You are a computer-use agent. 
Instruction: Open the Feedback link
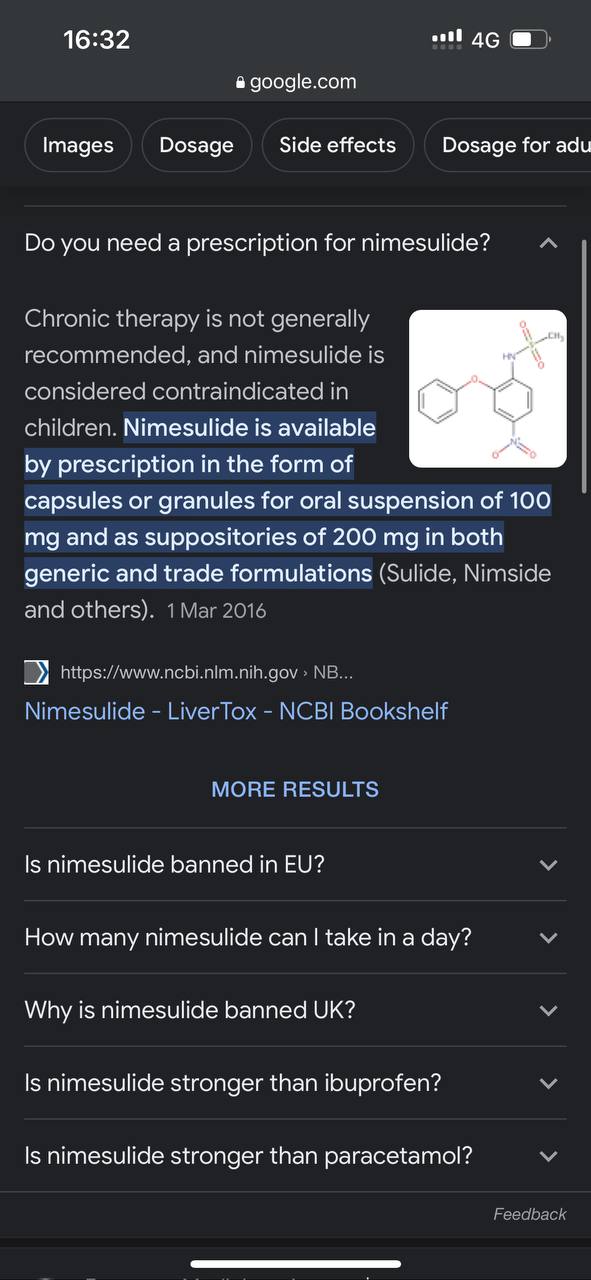529,1214
